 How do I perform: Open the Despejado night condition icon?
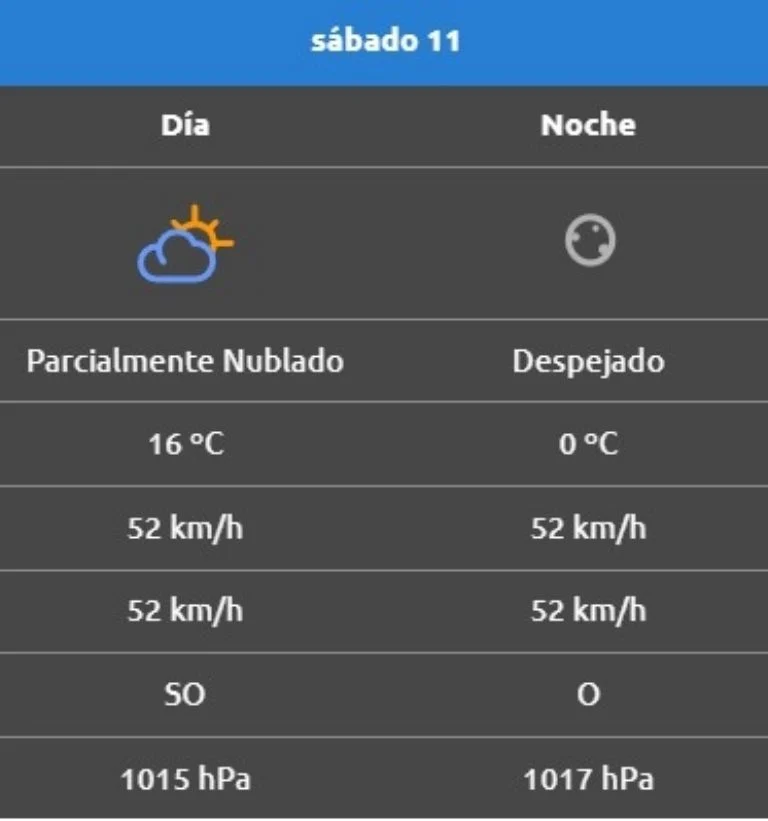tap(588, 238)
